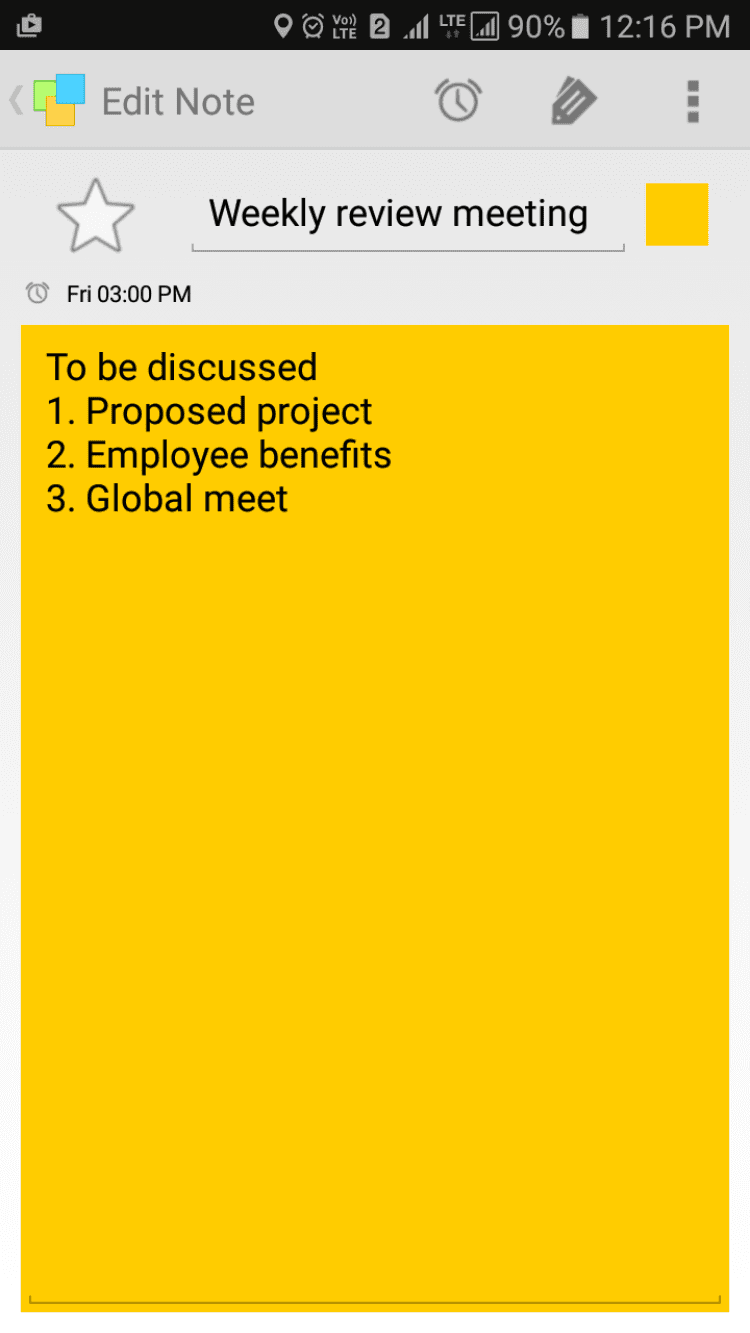Open the overflow menu
750x1333 pixels.
692,101
